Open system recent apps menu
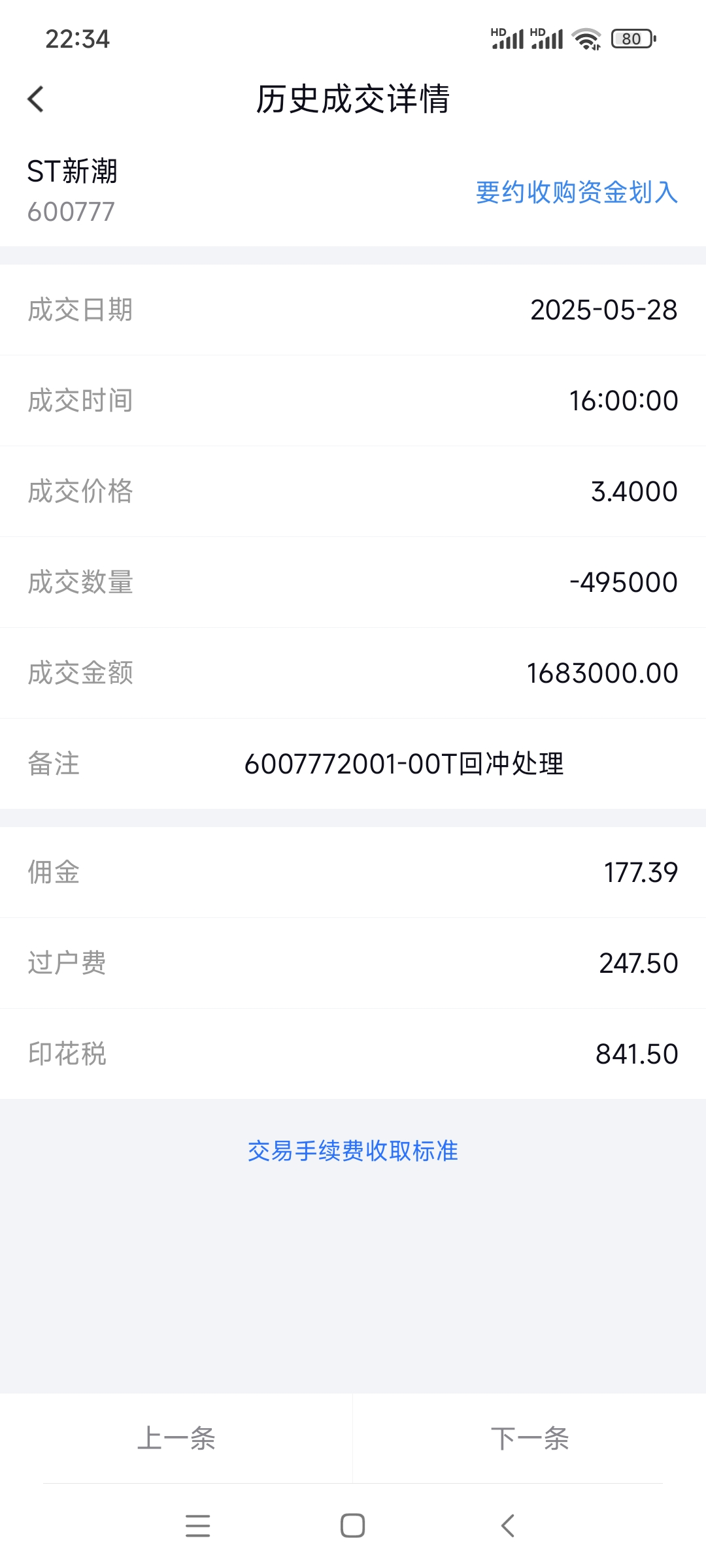The height and width of the screenshot is (1568, 706). [x=197, y=1526]
